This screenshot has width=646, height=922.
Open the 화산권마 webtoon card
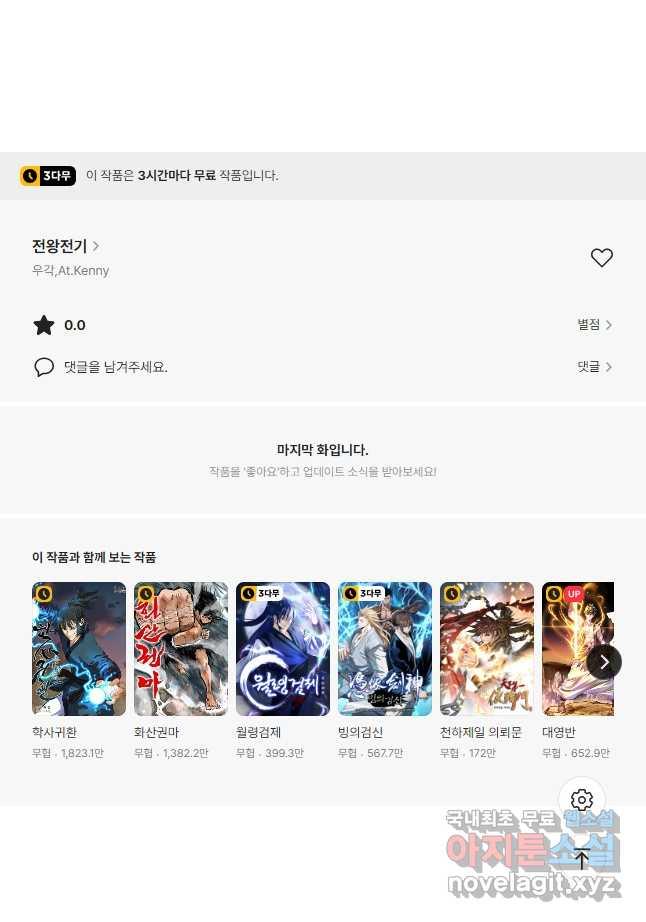(181, 649)
